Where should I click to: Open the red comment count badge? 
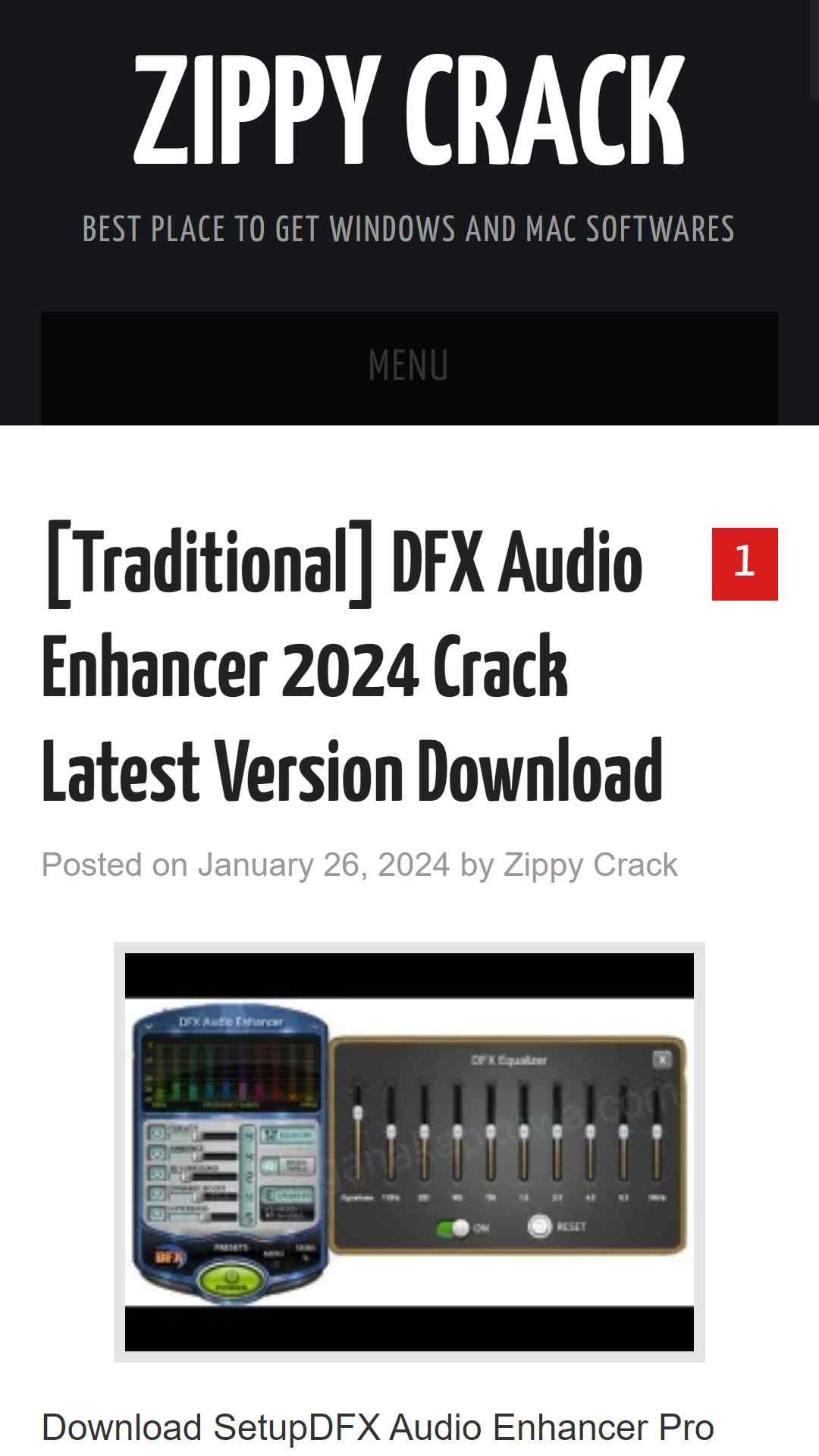pyautogui.click(x=745, y=564)
